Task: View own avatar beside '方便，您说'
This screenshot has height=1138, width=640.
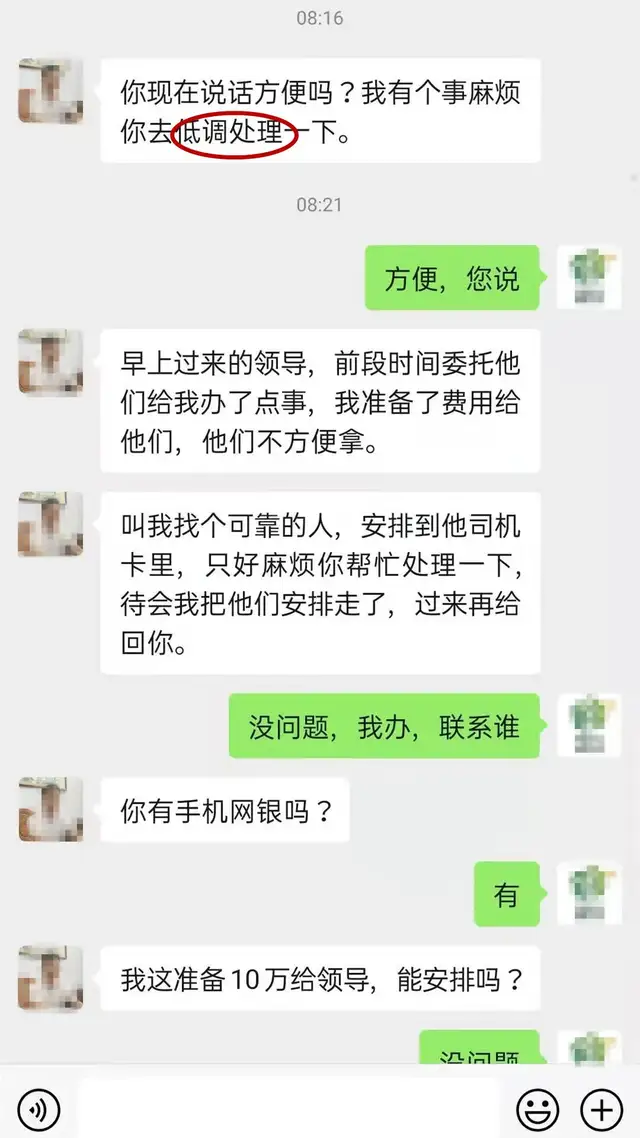Action: click(x=589, y=277)
